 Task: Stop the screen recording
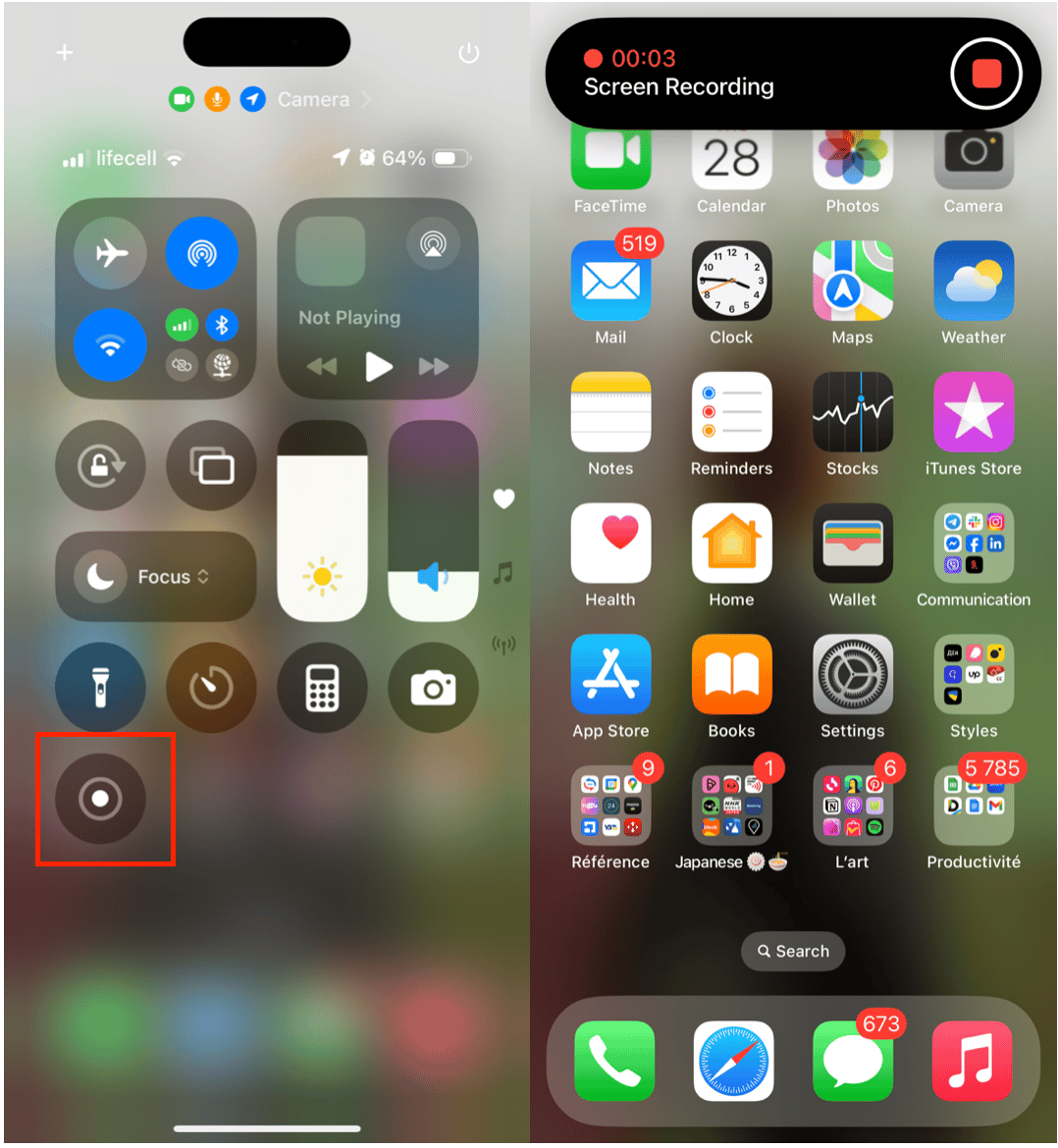(x=985, y=74)
